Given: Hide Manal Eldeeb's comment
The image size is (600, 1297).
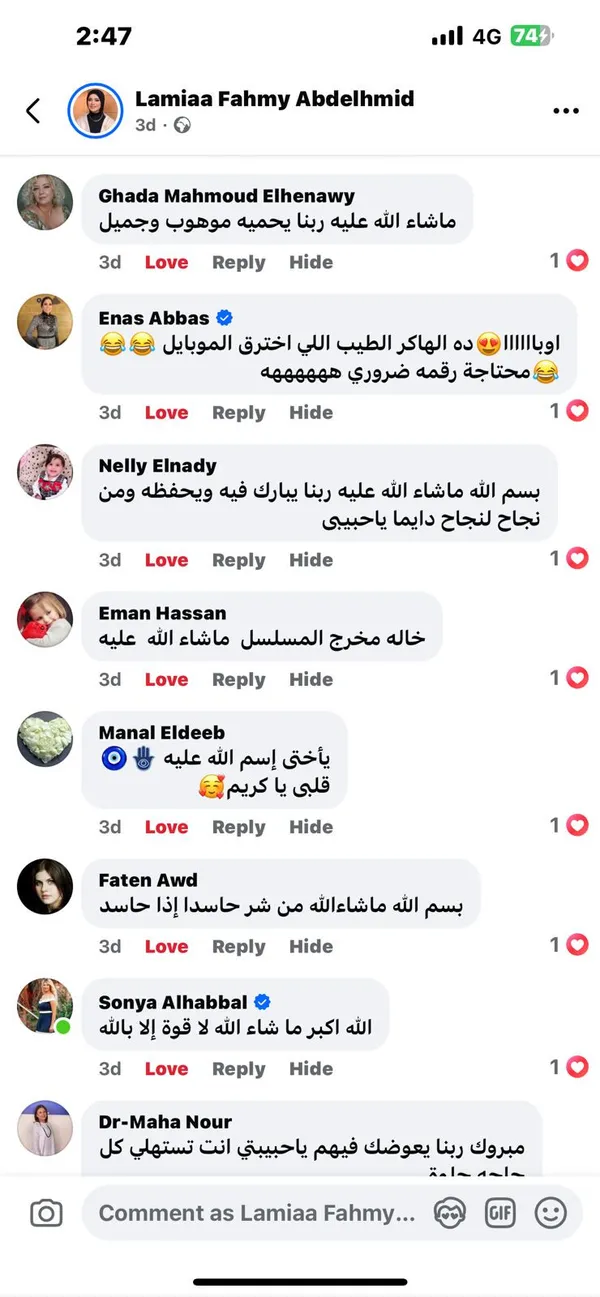Looking at the screenshot, I should 311,827.
